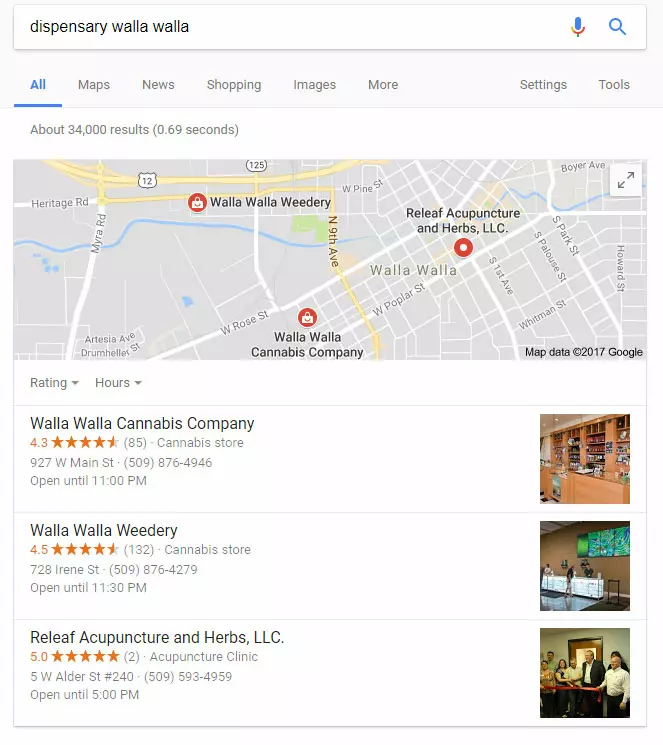Switch to the News tab
The width and height of the screenshot is (663, 745).
click(x=158, y=85)
